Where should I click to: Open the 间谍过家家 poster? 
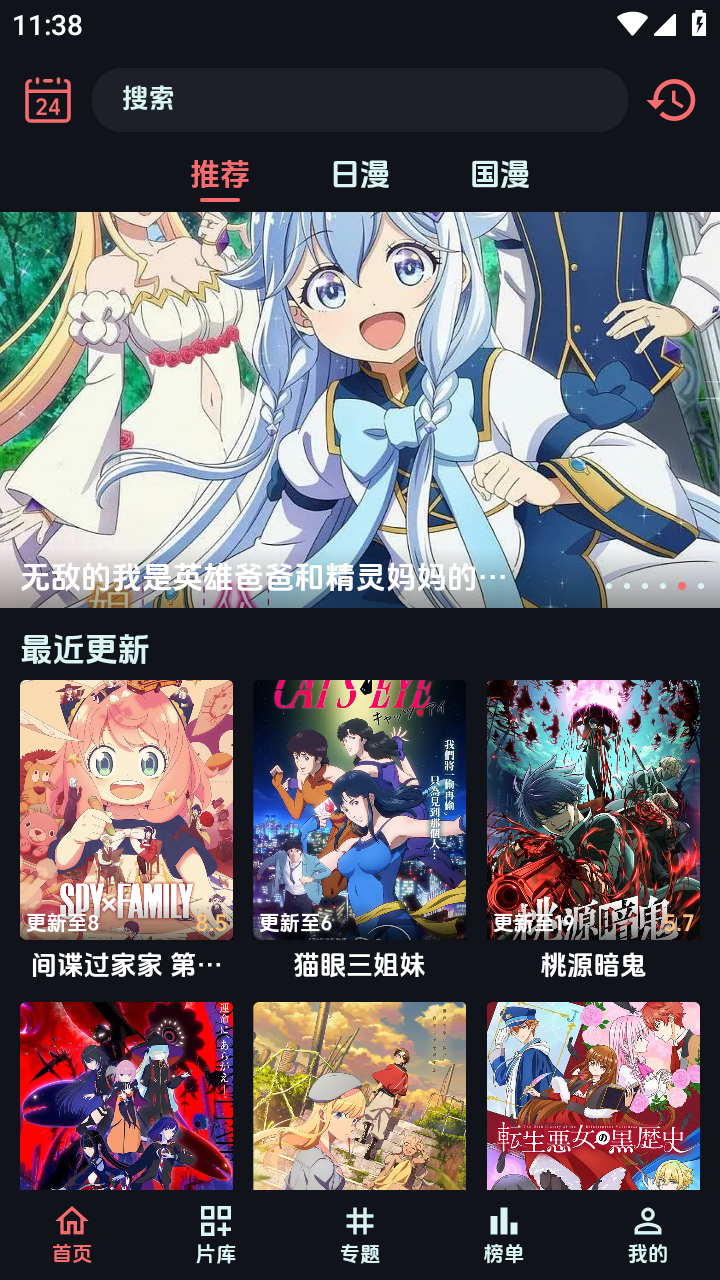click(x=126, y=810)
